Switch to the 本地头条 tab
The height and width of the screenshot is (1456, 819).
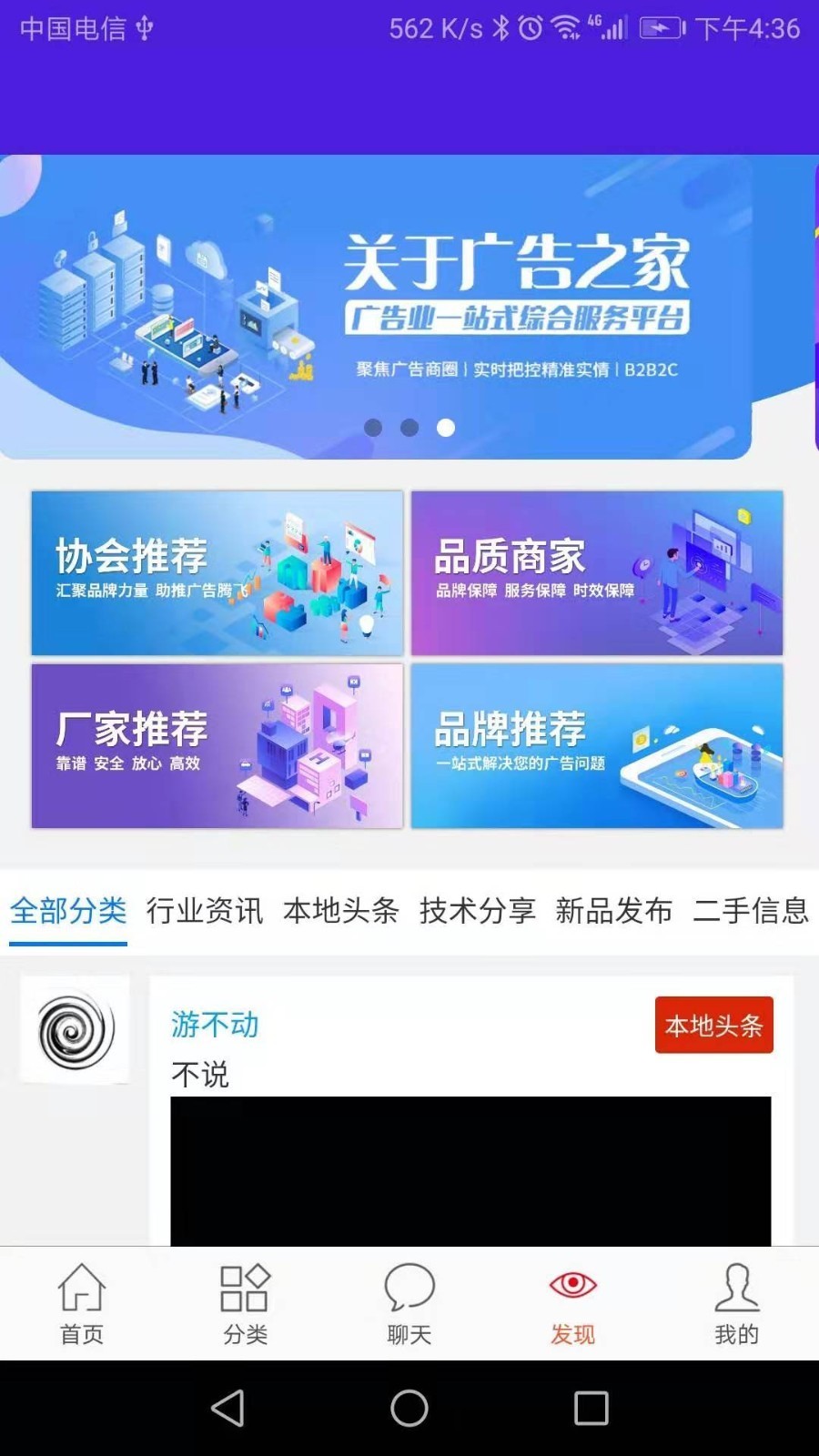click(341, 911)
